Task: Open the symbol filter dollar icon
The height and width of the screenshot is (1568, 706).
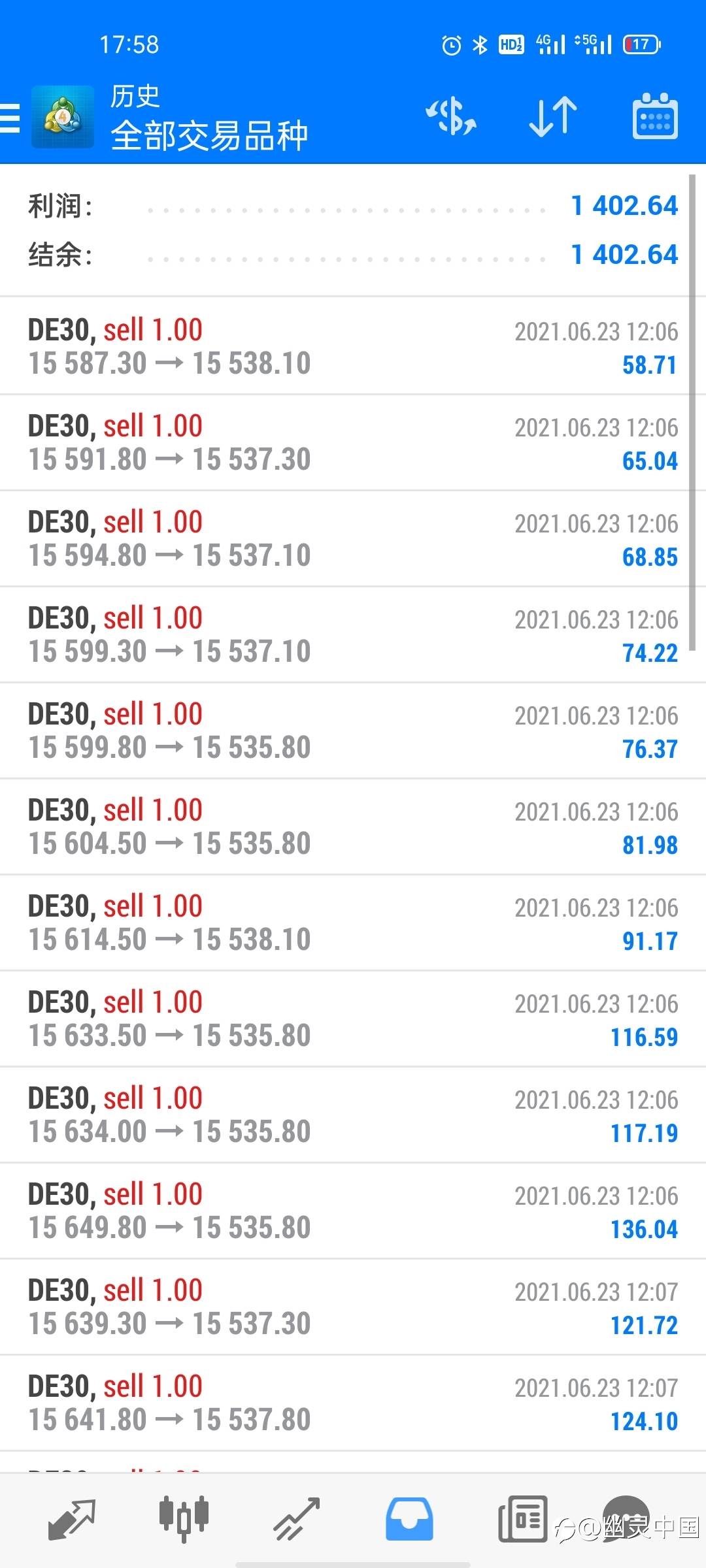Action: (x=451, y=117)
